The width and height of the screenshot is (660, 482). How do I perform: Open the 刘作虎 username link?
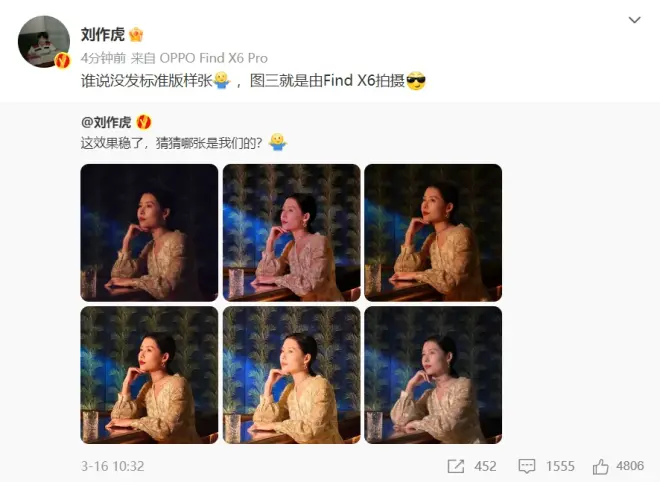click(103, 35)
